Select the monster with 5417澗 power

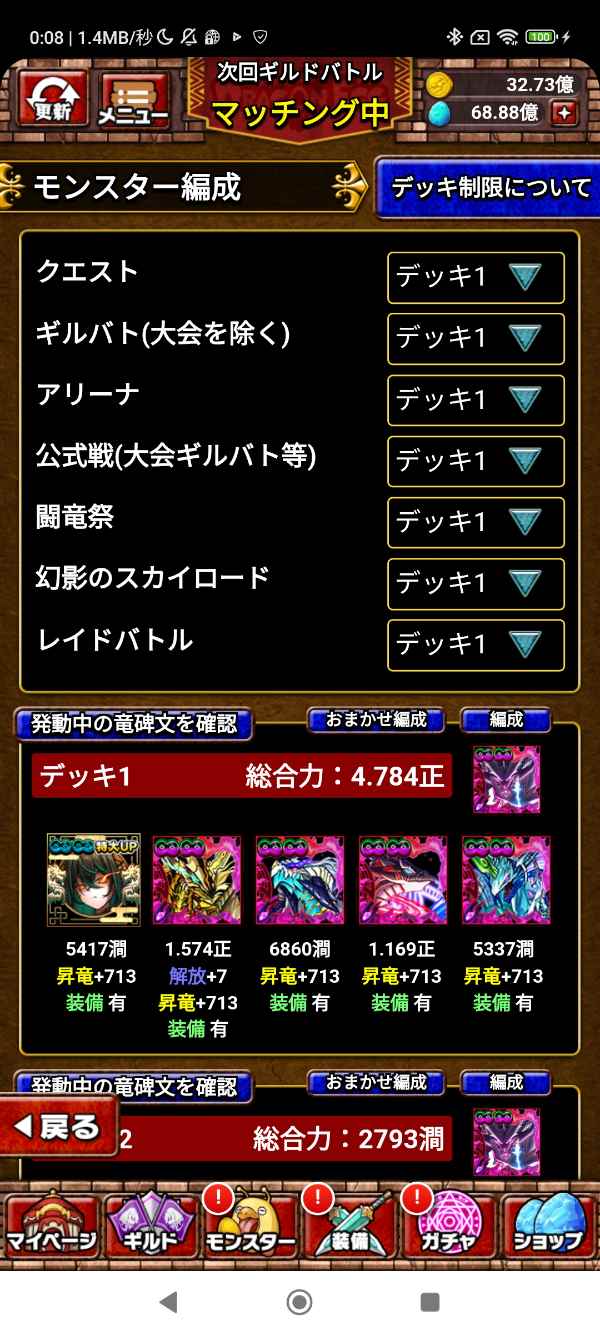[x=93, y=881]
